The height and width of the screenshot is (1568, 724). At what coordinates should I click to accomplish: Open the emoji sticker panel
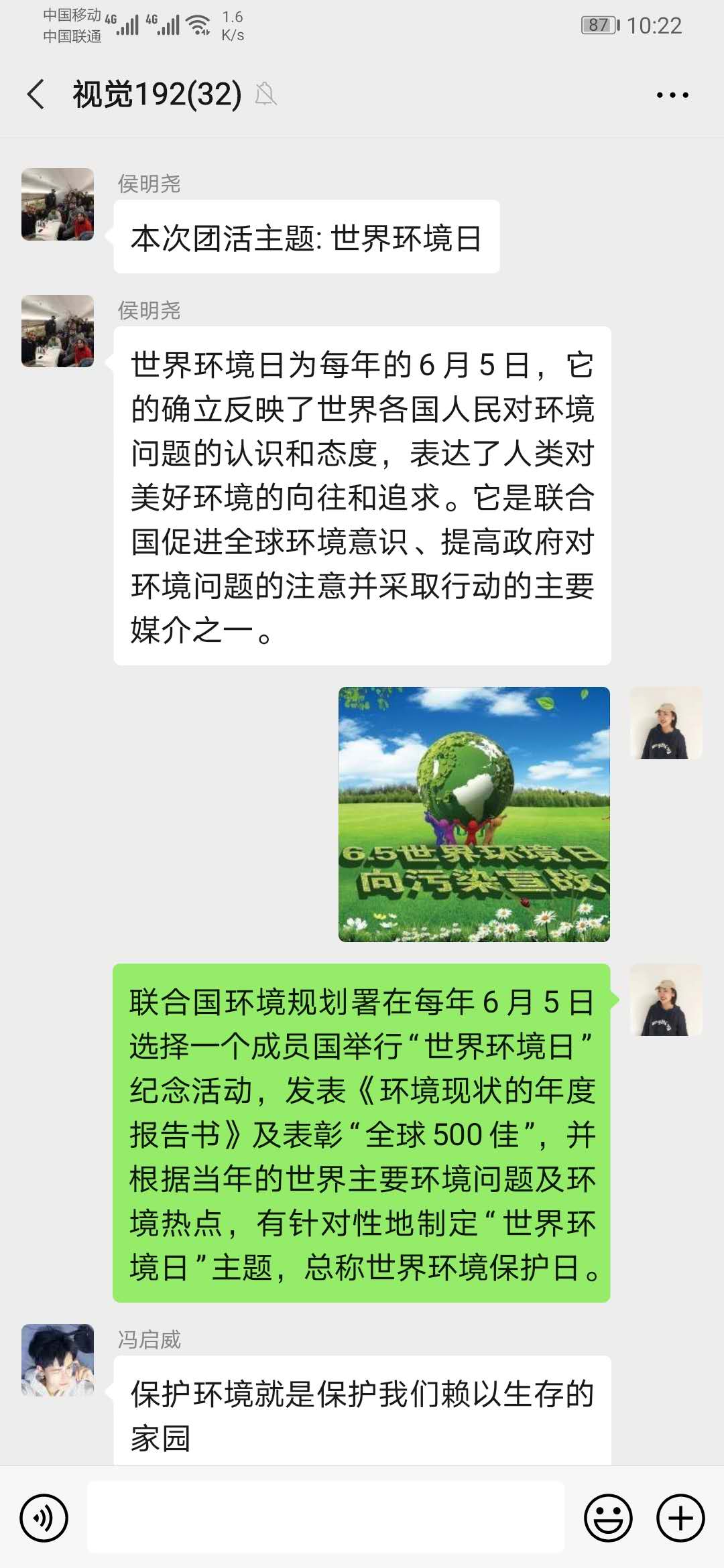[x=608, y=1518]
